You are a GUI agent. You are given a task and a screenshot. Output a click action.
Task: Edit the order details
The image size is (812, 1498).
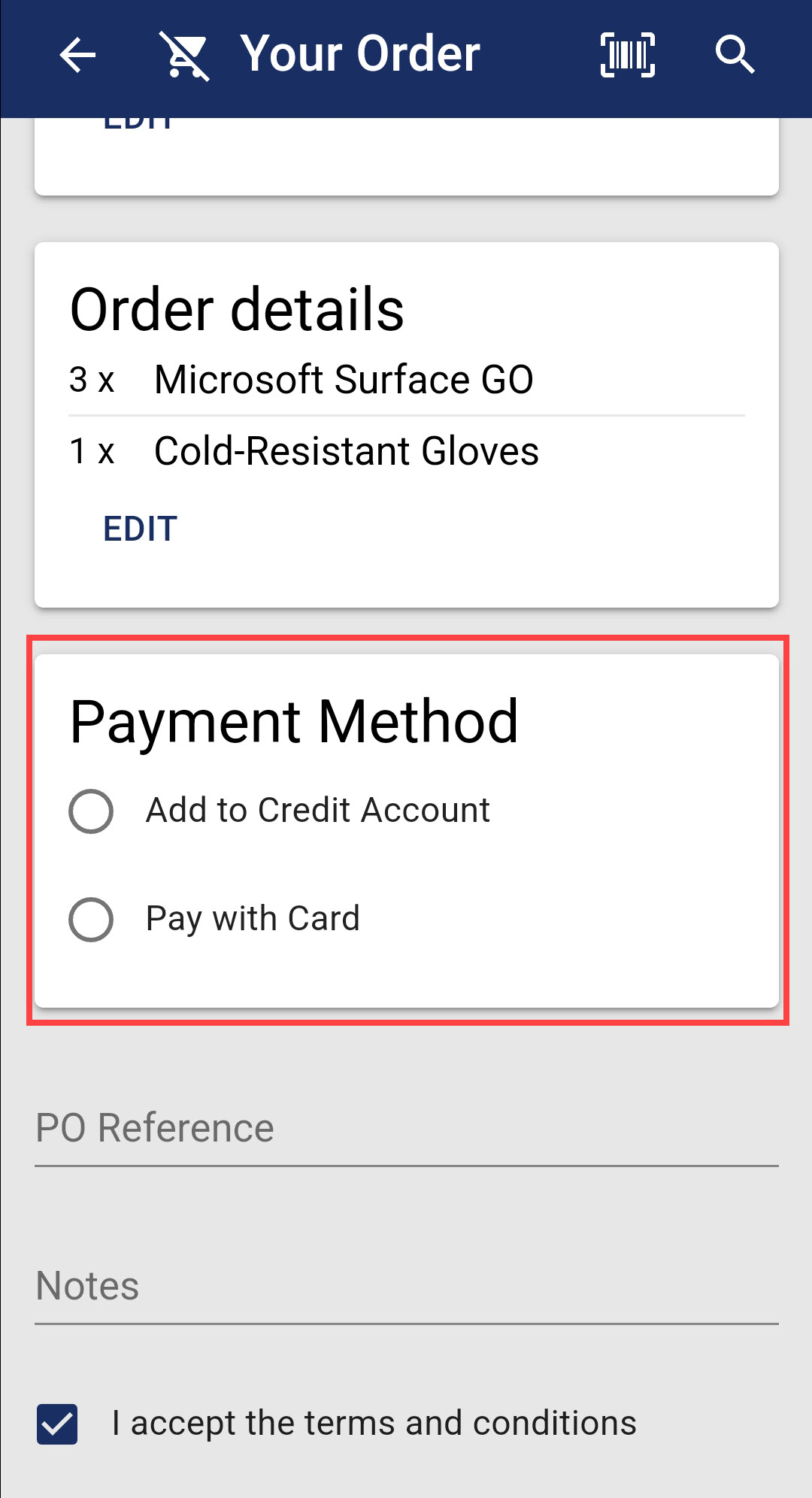click(x=140, y=529)
